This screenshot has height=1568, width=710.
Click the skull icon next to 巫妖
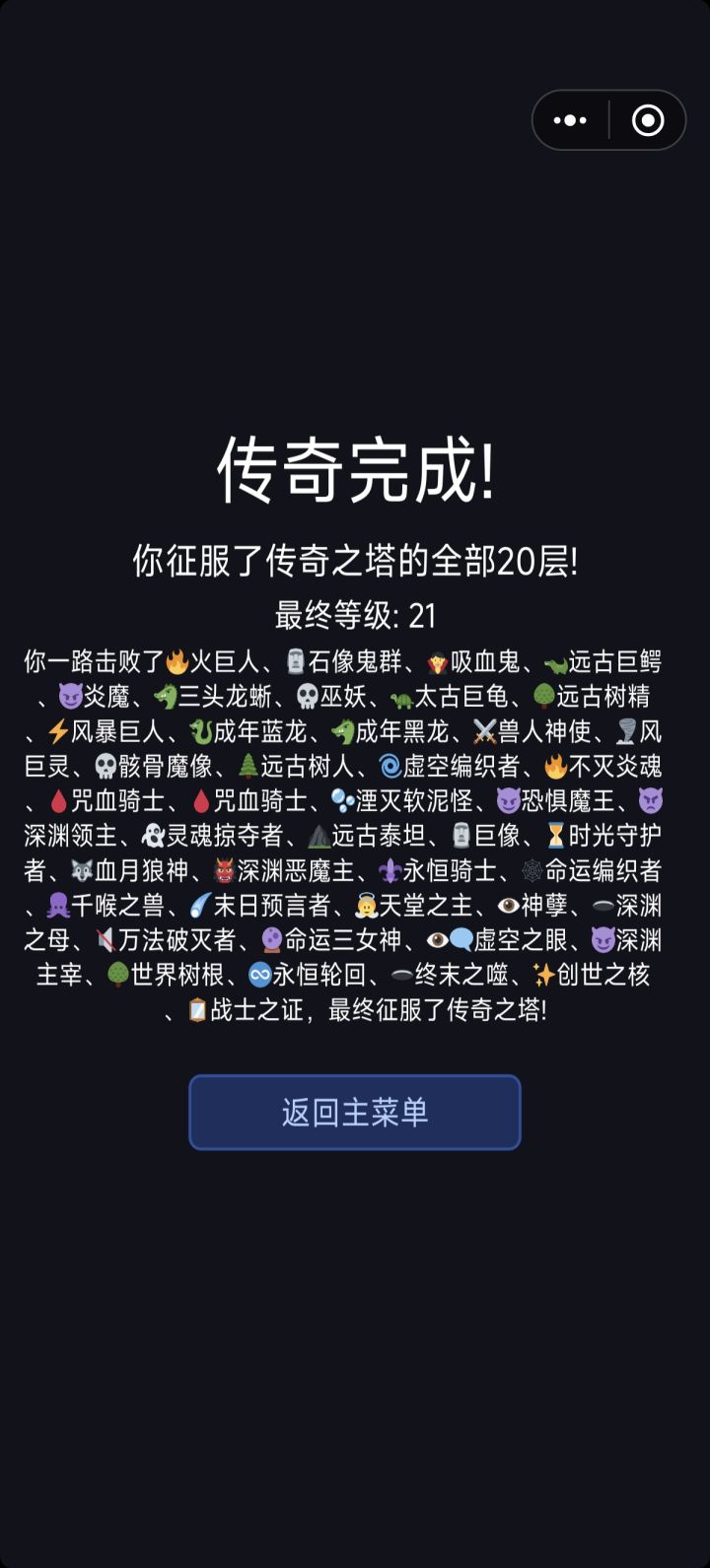click(307, 697)
